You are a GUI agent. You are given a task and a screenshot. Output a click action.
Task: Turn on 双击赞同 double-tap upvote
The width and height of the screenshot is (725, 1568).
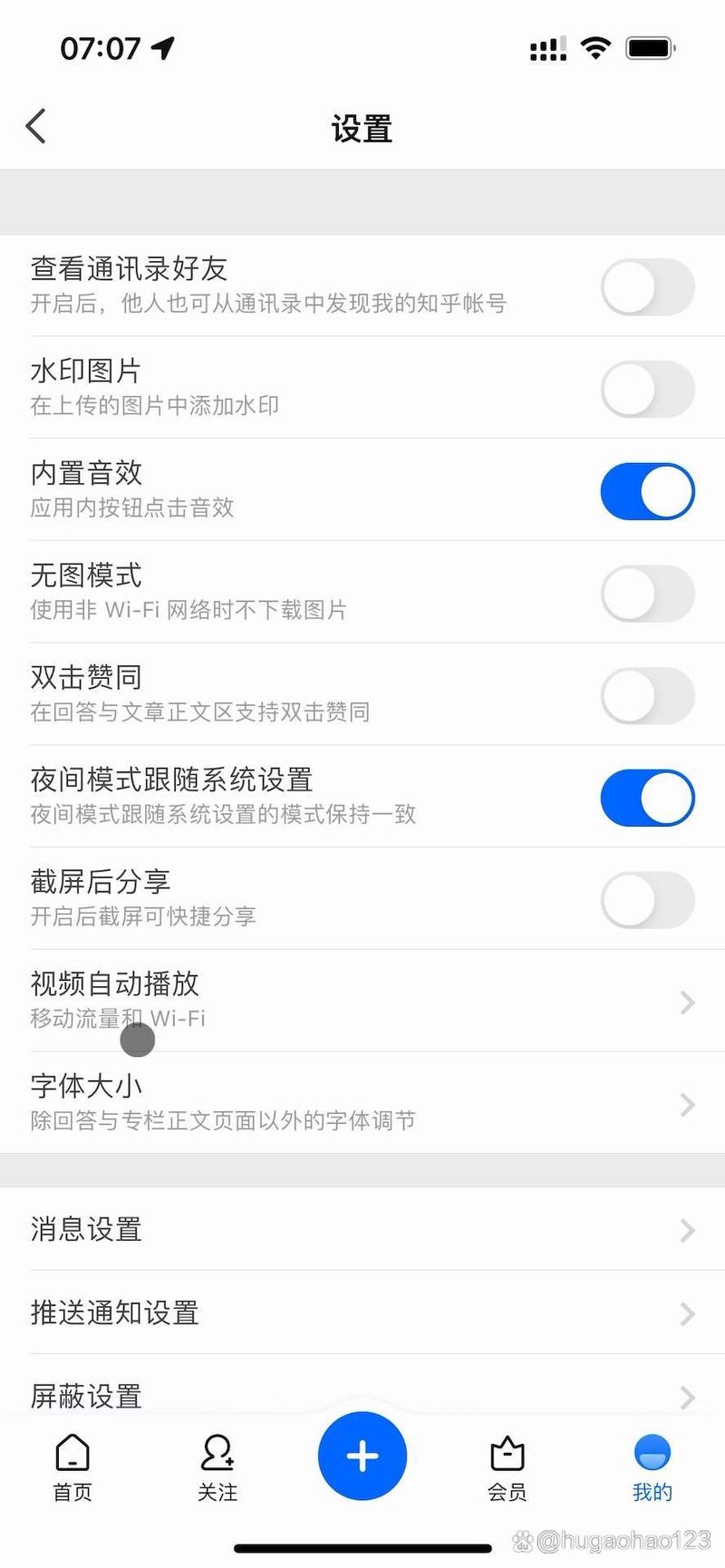648,695
